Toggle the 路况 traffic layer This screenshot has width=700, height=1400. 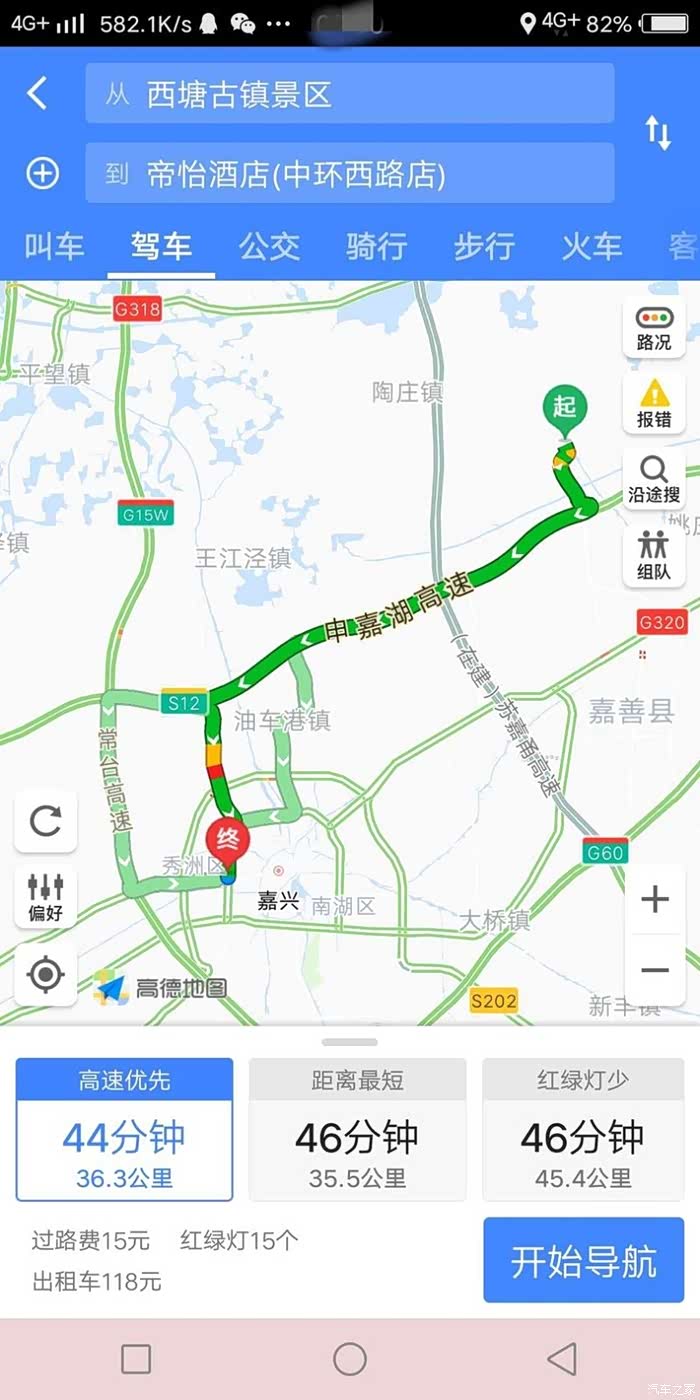point(654,328)
